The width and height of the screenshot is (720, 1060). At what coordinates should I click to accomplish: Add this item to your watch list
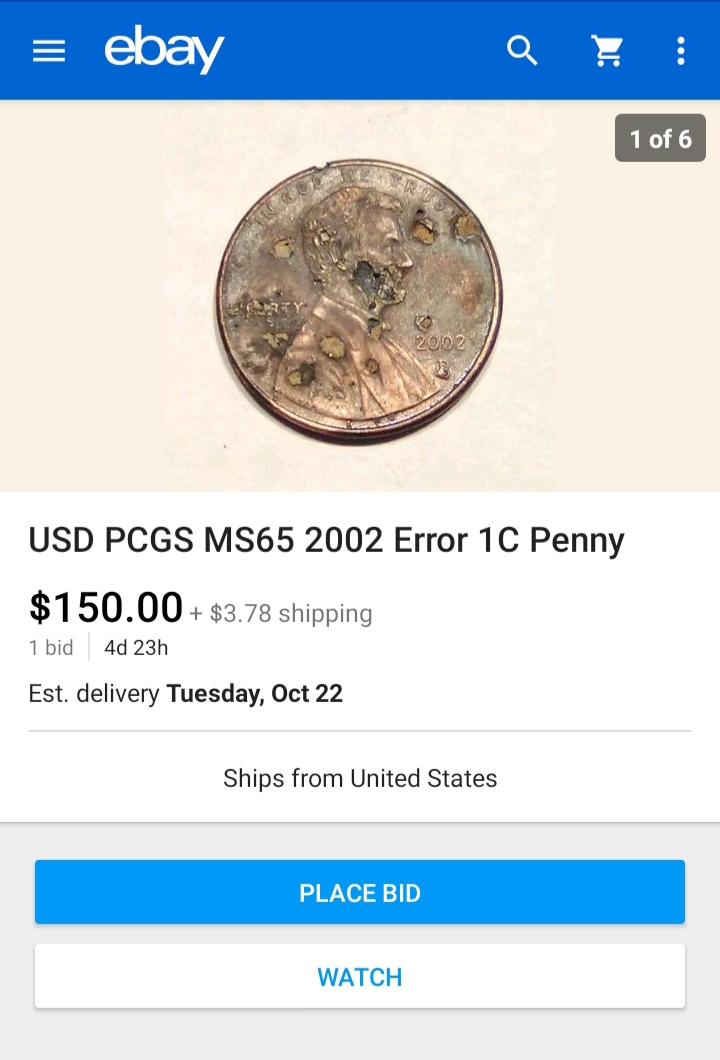click(360, 976)
